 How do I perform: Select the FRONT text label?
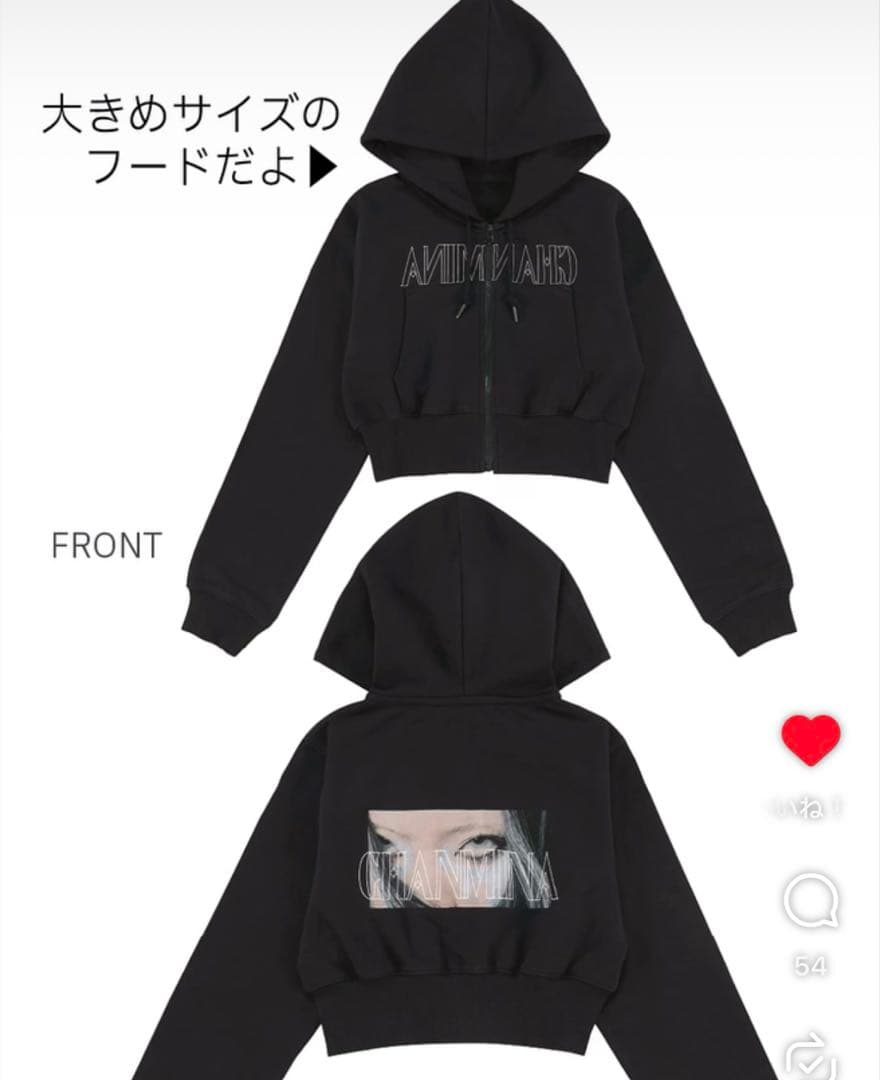click(104, 545)
